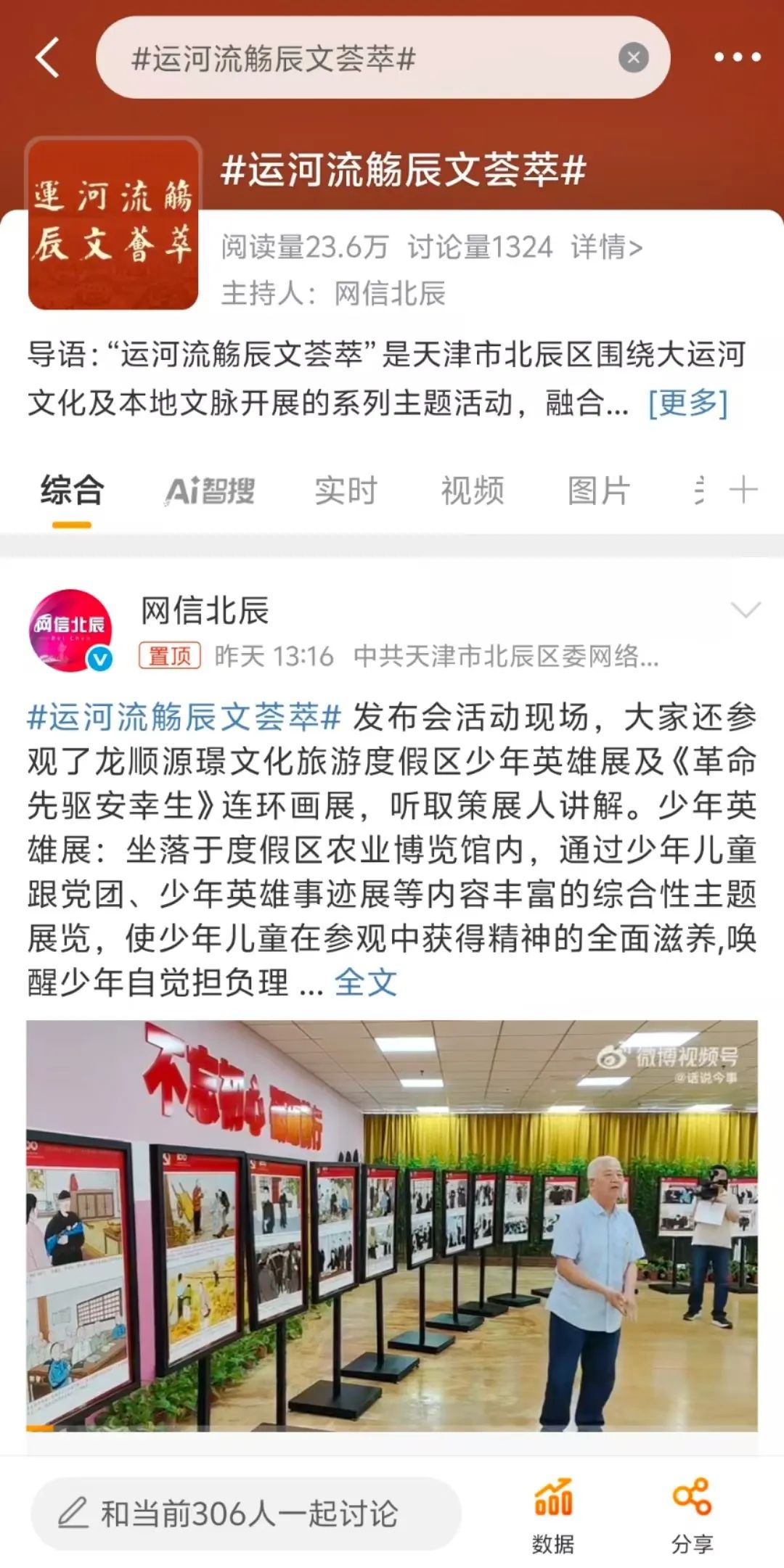Open topic 详情 details
Image resolution: width=784 pixels, height=1568 pixels.
pyautogui.click(x=606, y=247)
